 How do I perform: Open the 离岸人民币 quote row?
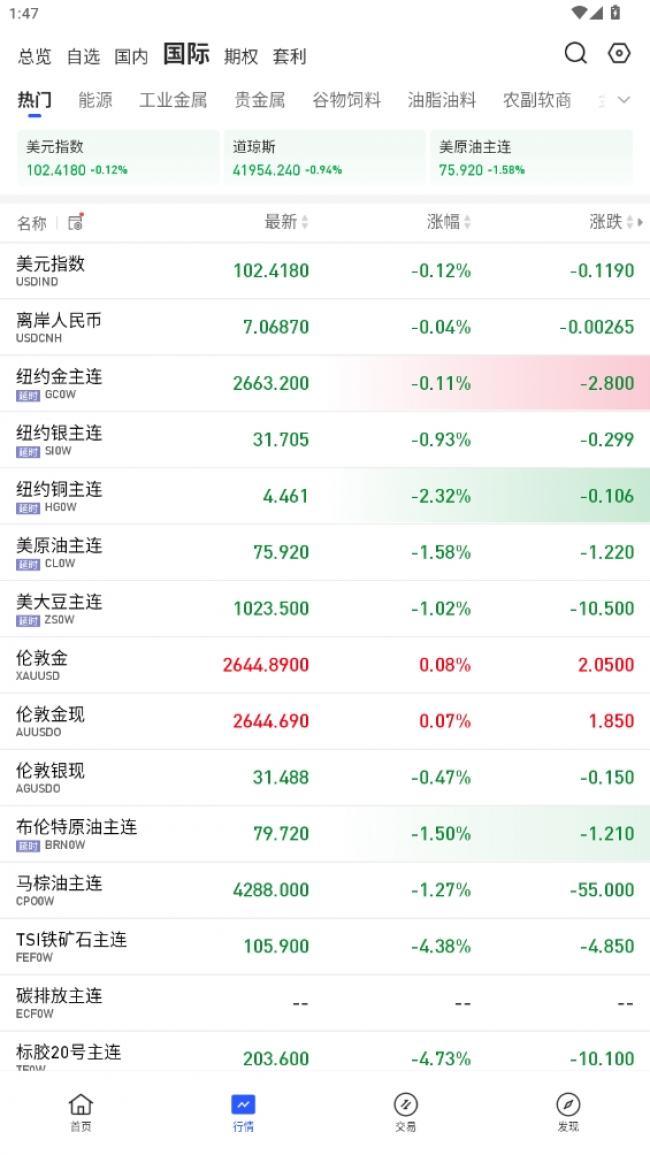[x=325, y=327]
